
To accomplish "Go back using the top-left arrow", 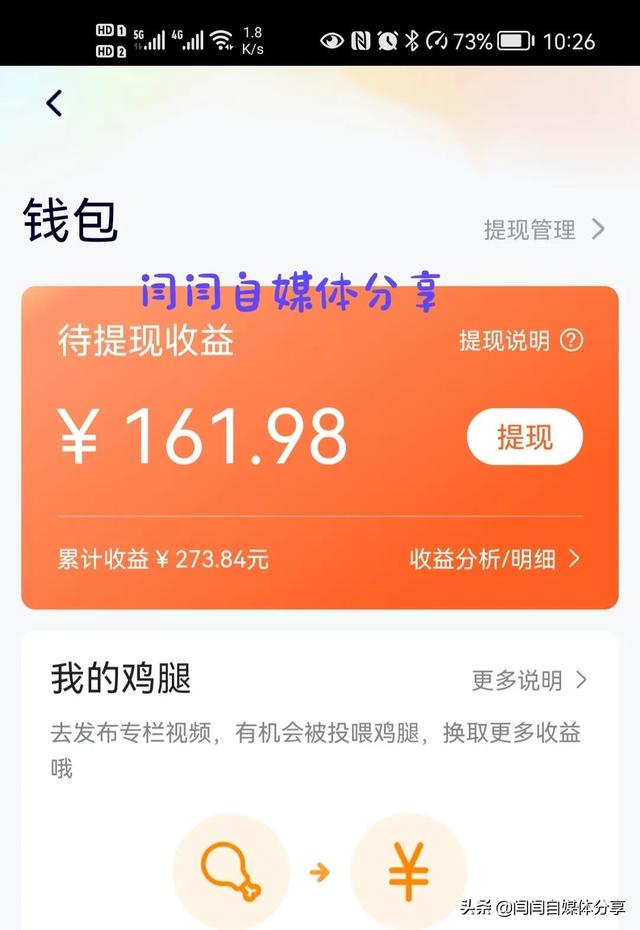I will point(54,103).
